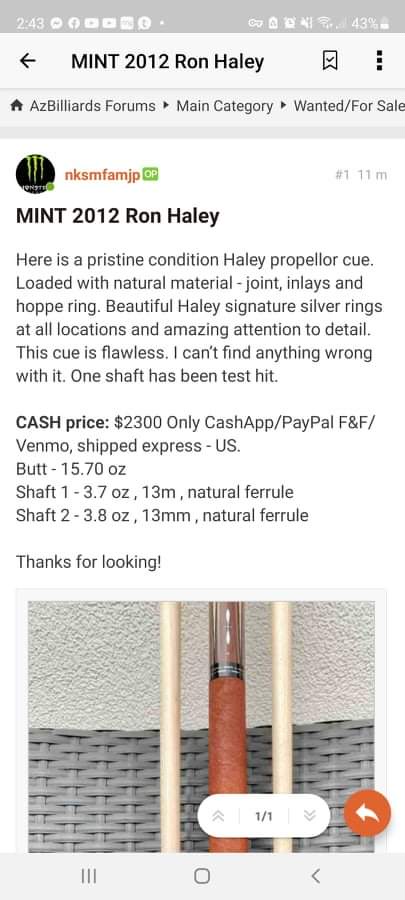This screenshot has height=900, width=405.
Task: Open post number #1 link
Action: [x=342, y=175]
